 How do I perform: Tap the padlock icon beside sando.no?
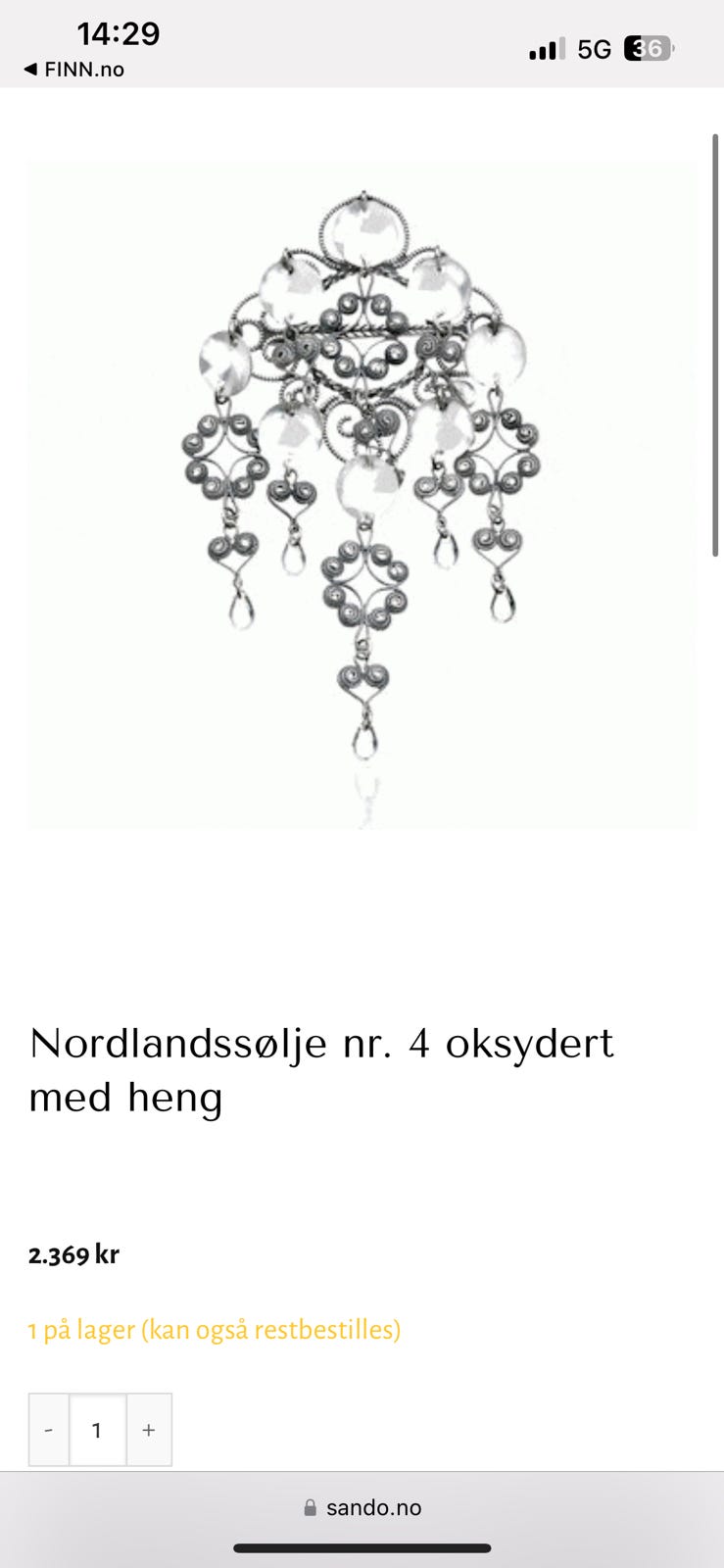[x=310, y=1507]
